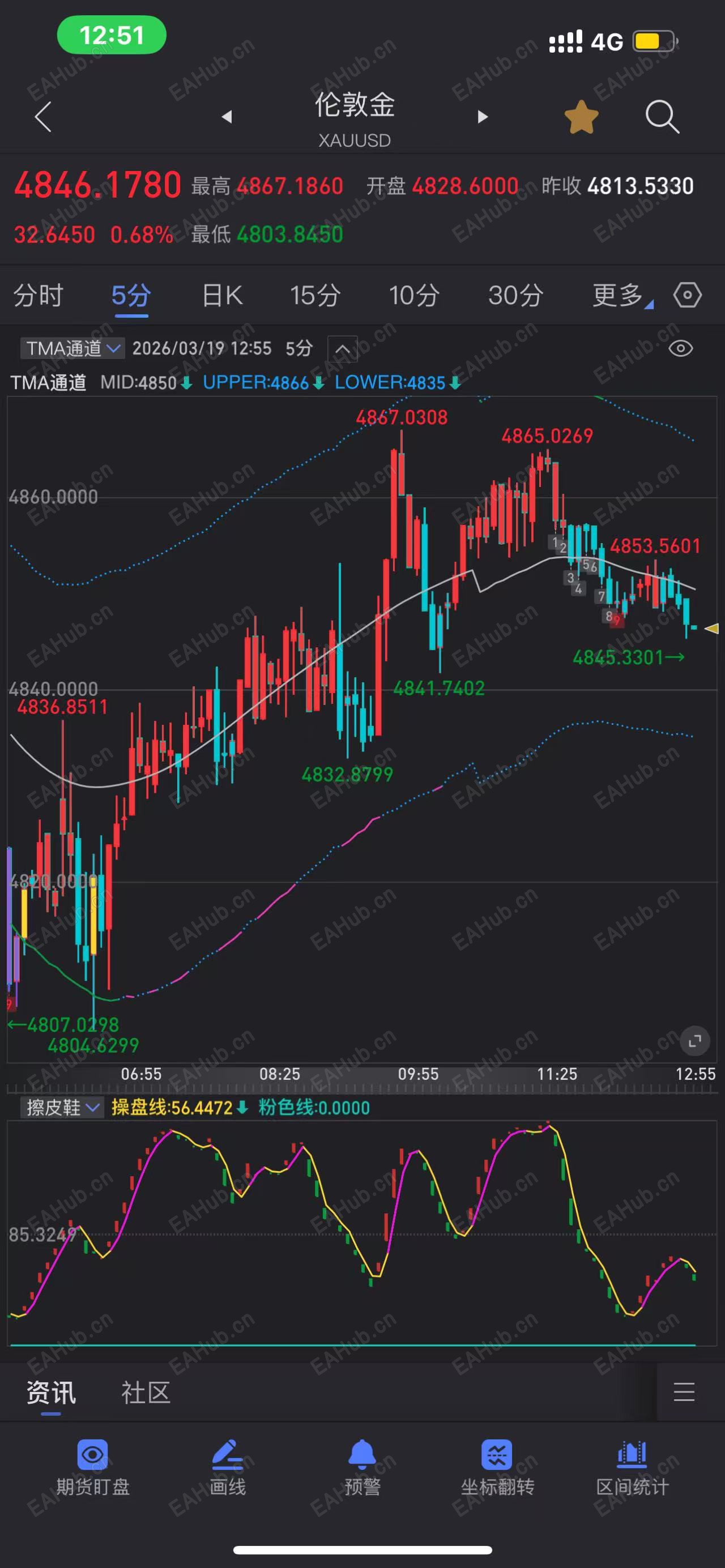
Task: Switch to the 社区 tab
Action: (x=146, y=1392)
